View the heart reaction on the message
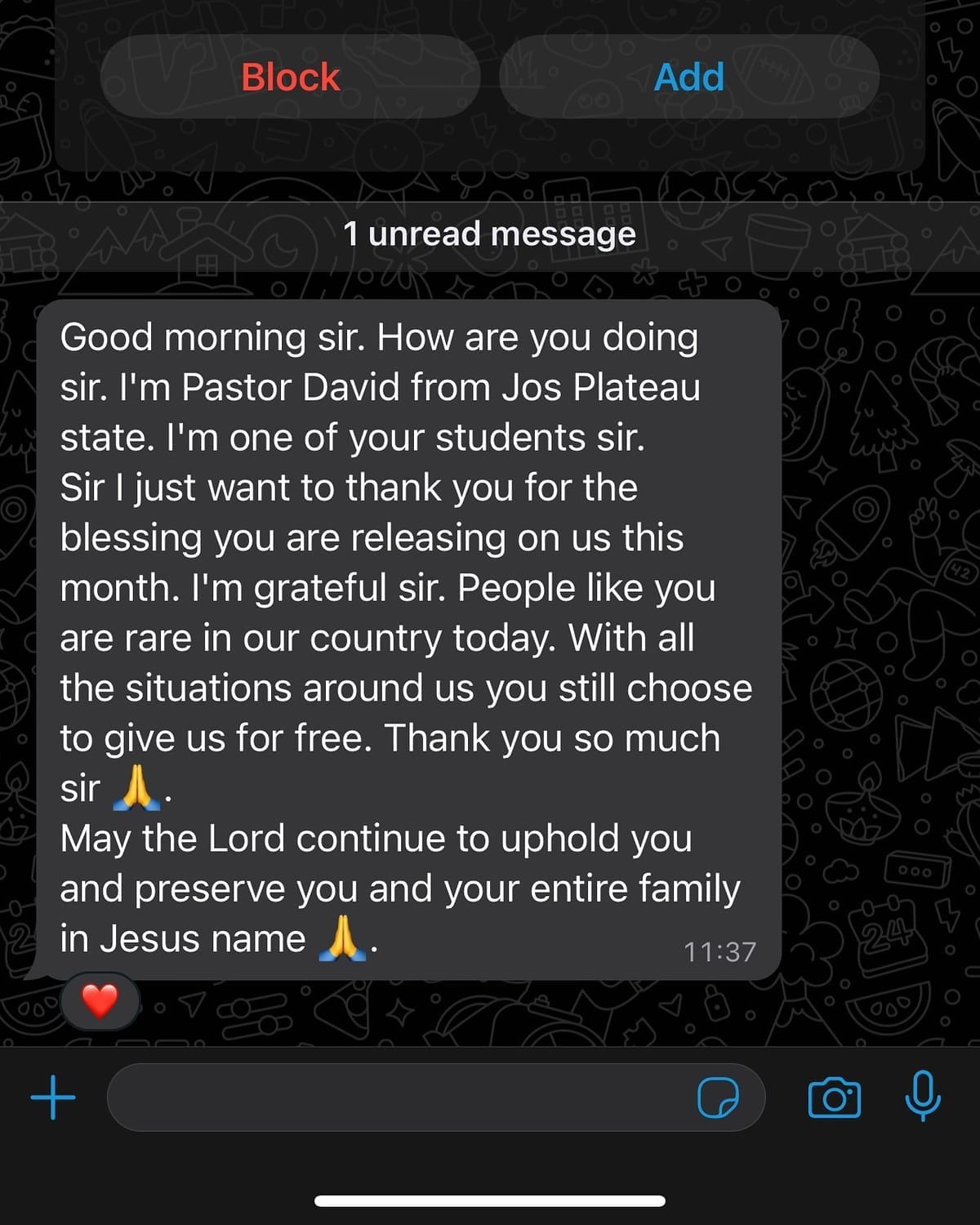 pos(100,1001)
